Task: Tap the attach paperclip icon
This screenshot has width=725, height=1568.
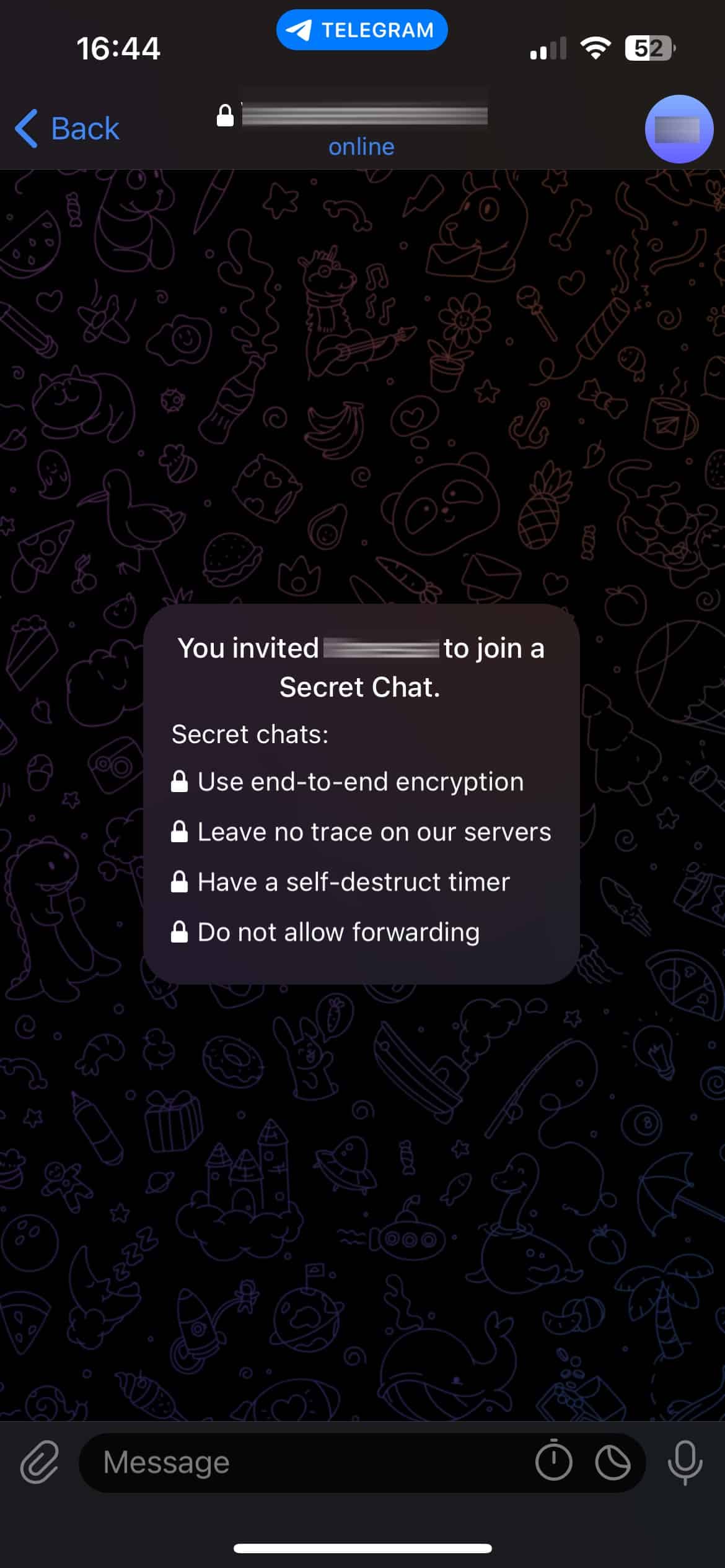Action: pyautogui.click(x=40, y=1462)
